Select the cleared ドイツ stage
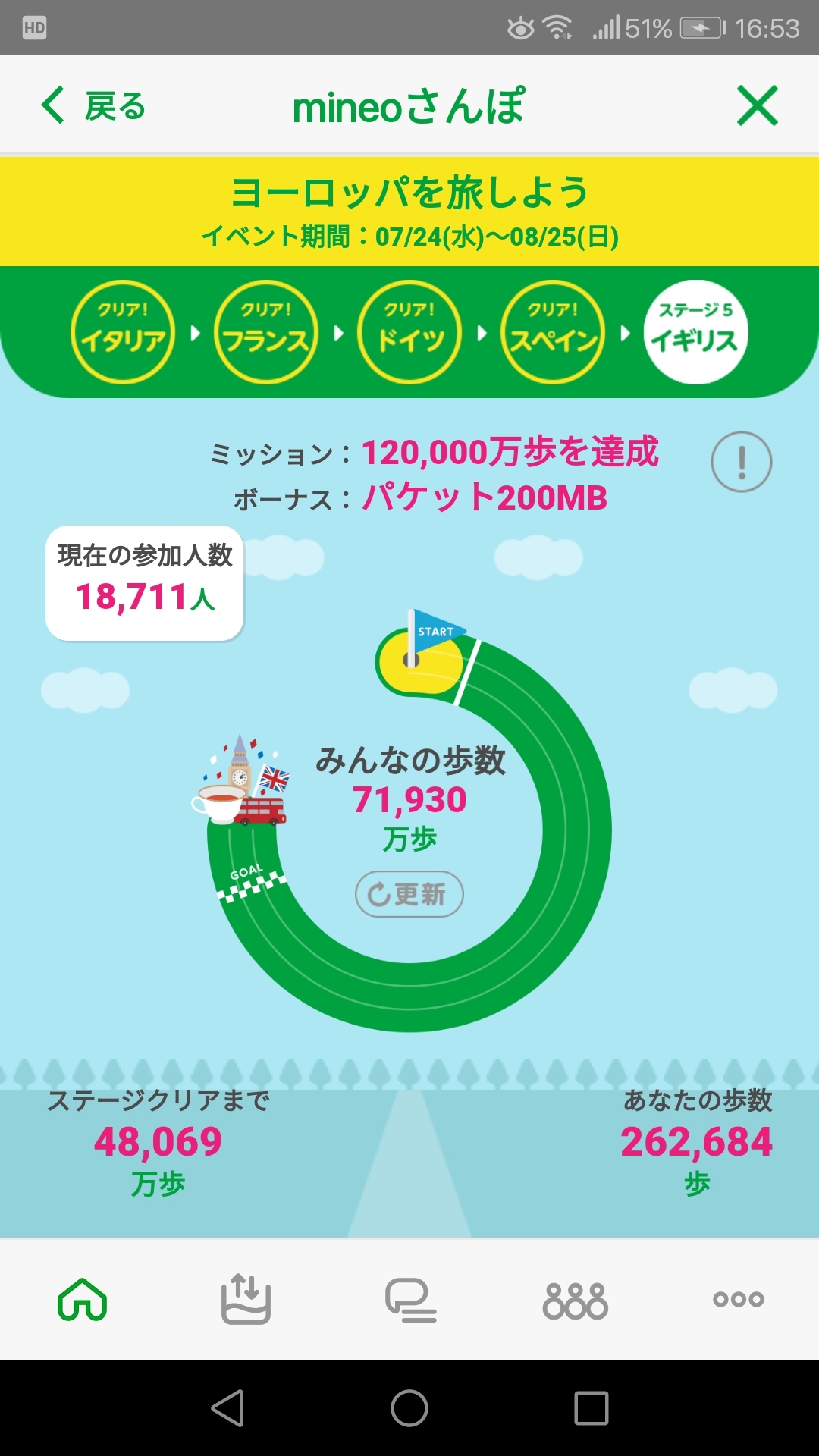 [x=409, y=332]
